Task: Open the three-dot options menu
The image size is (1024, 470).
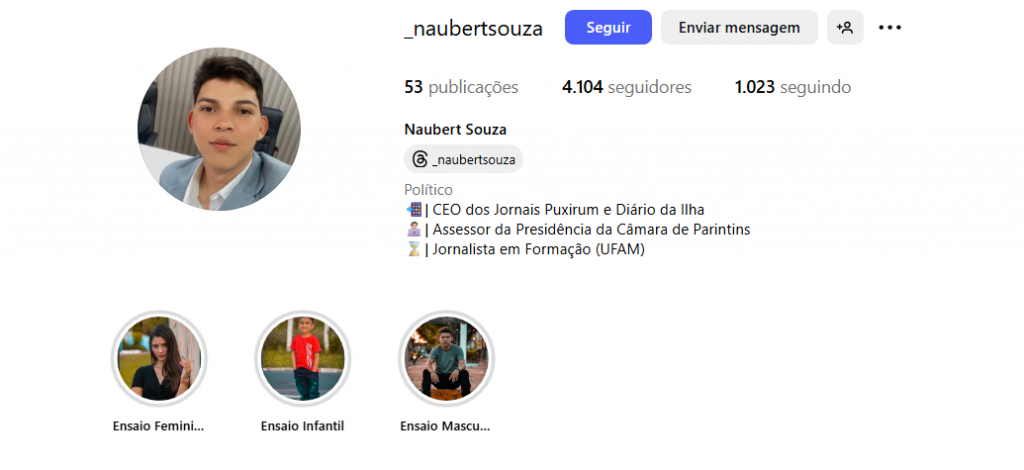Action: pyautogui.click(x=889, y=28)
